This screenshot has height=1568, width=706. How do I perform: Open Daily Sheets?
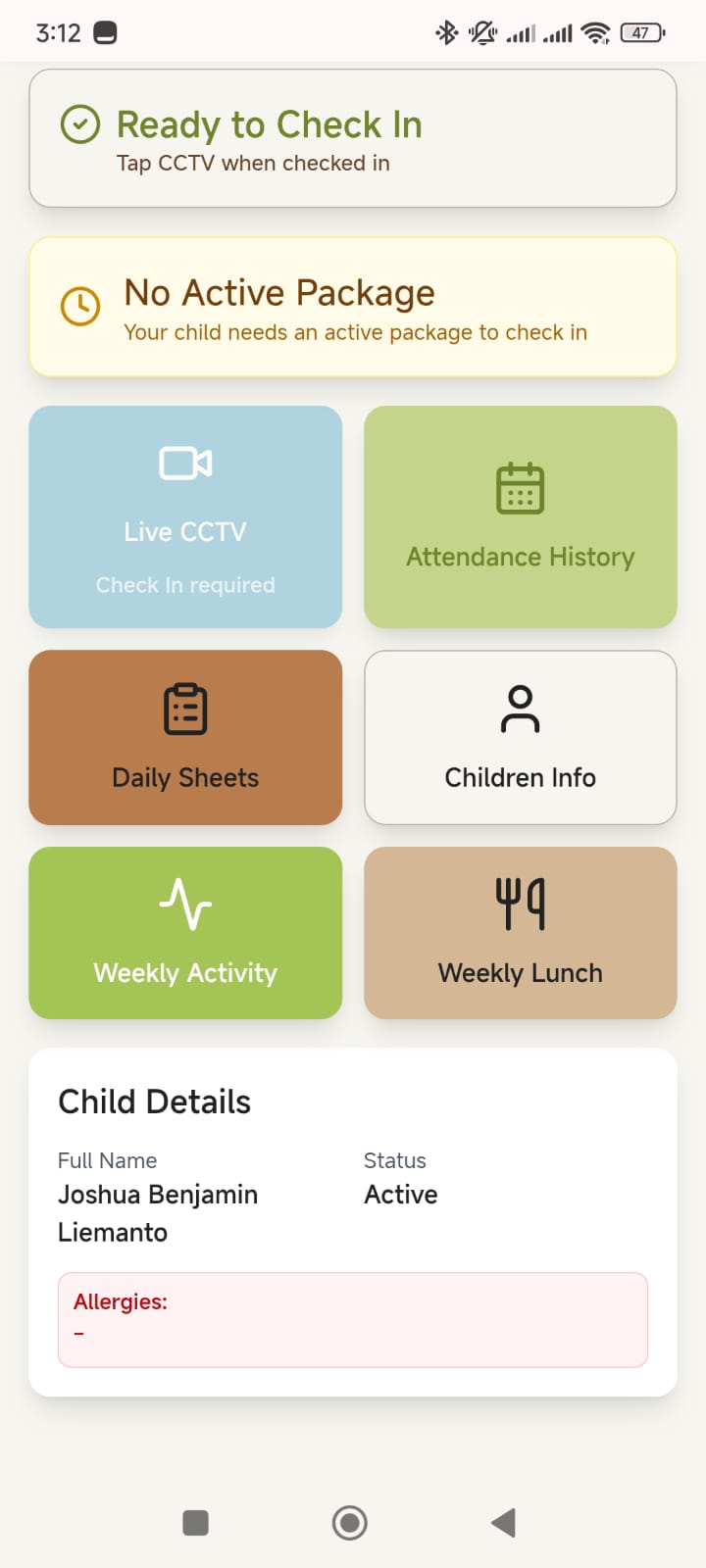point(185,737)
